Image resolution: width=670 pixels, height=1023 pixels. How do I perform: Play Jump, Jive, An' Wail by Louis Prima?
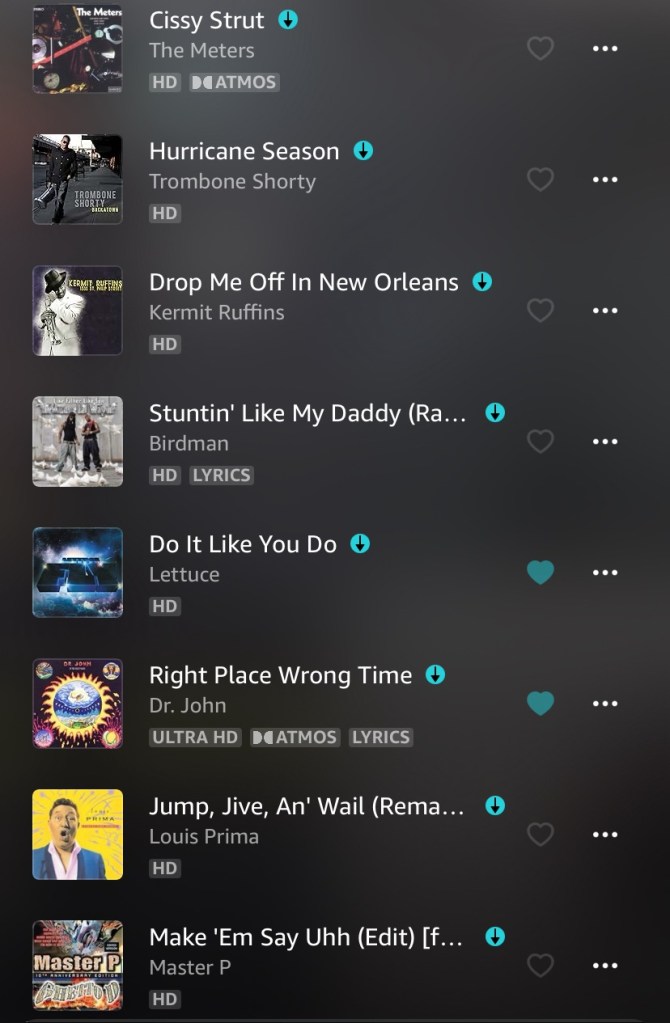(x=306, y=806)
